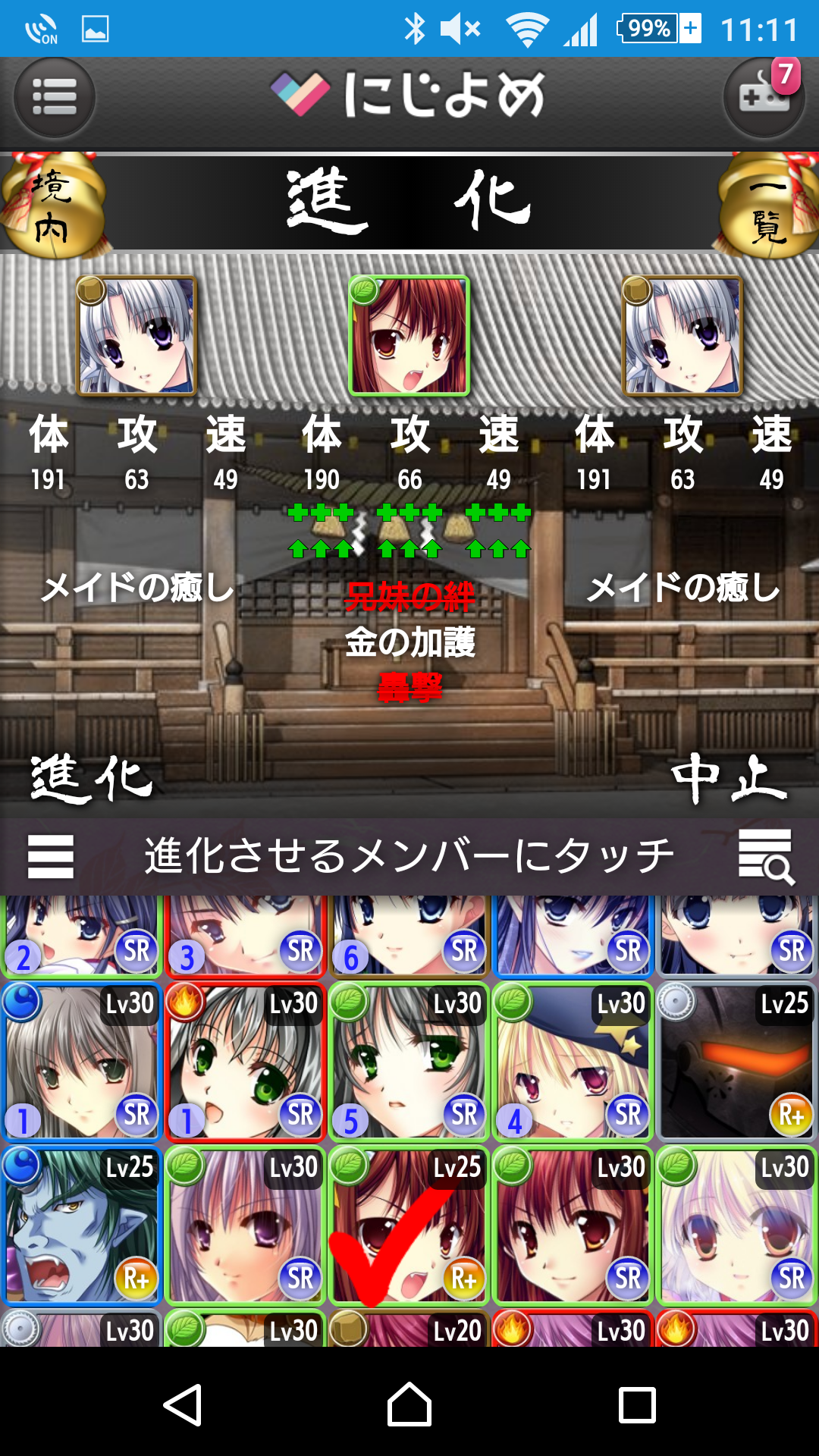Select the dark robot Lv25 R+ card
Viewport: 819px width, 1456px height.
coord(736,1062)
